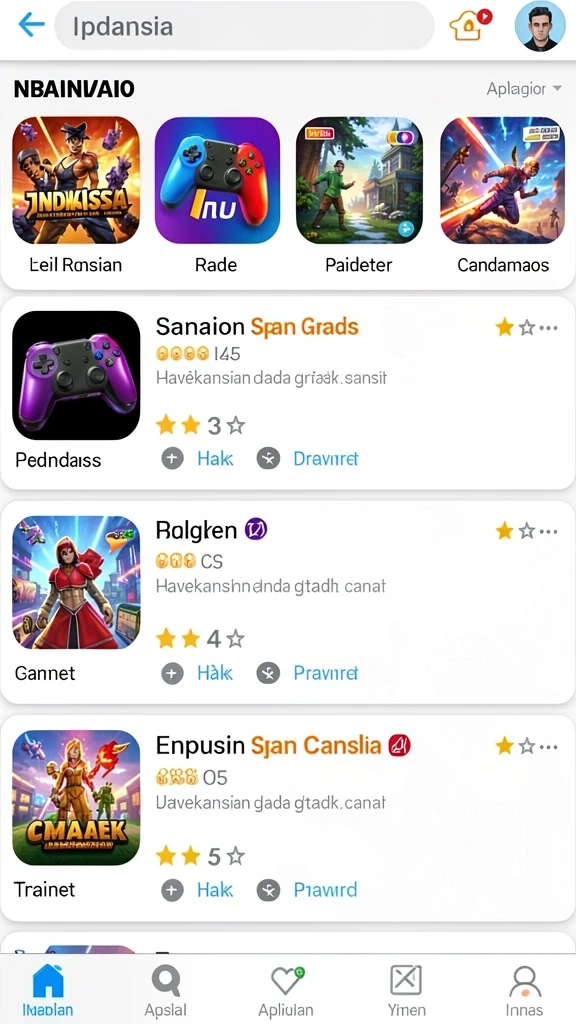
Task: Switch to the Apslal search tab
Action: click(166, 990)
